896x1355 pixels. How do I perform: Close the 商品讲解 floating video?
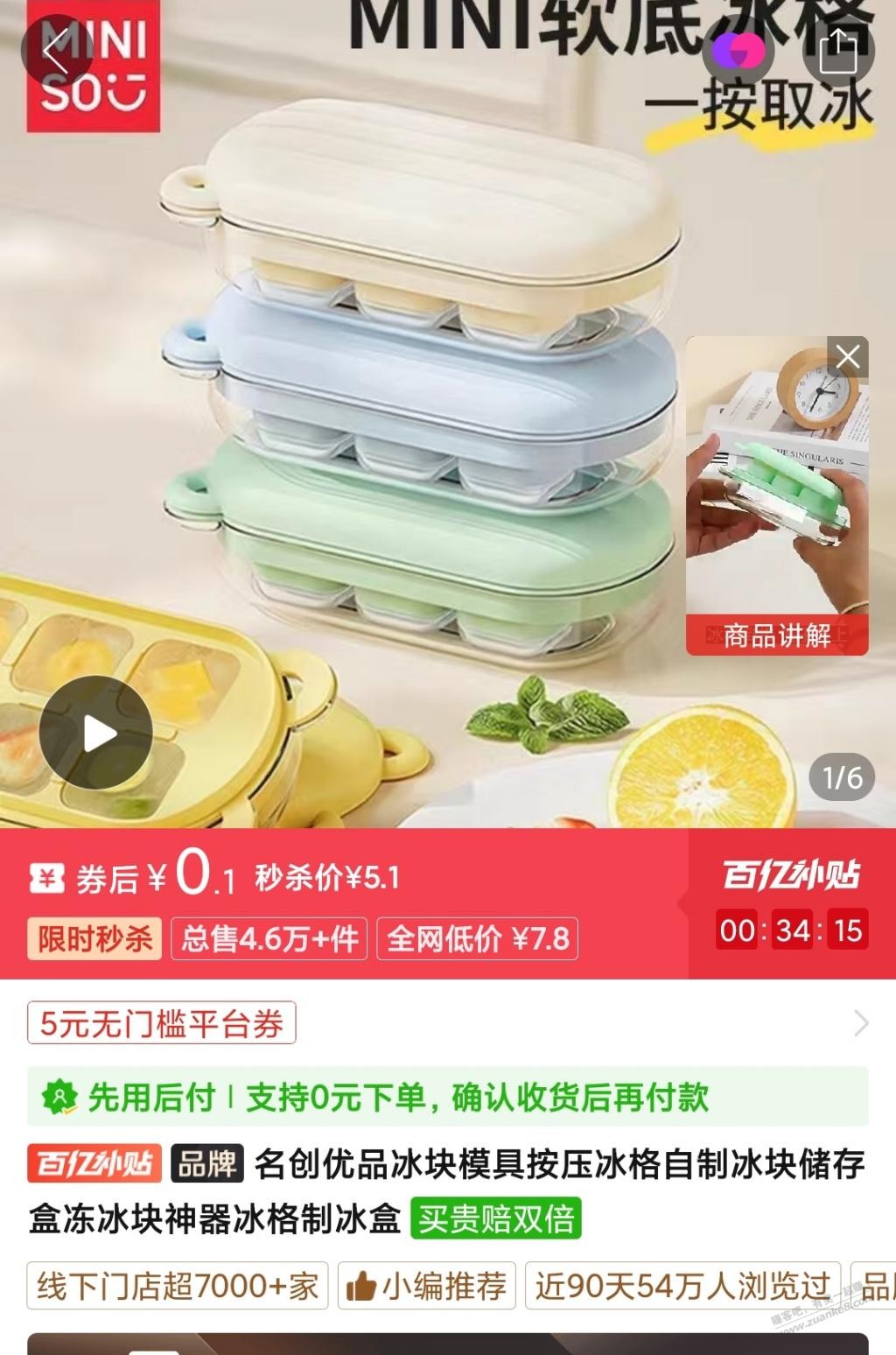848,356
